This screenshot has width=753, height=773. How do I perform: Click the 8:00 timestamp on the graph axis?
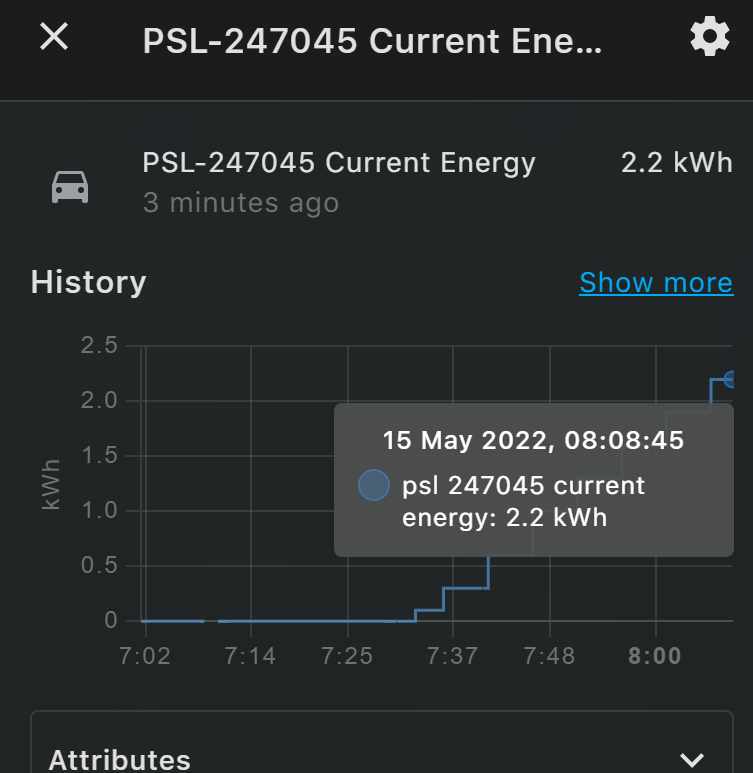point(654,656)
